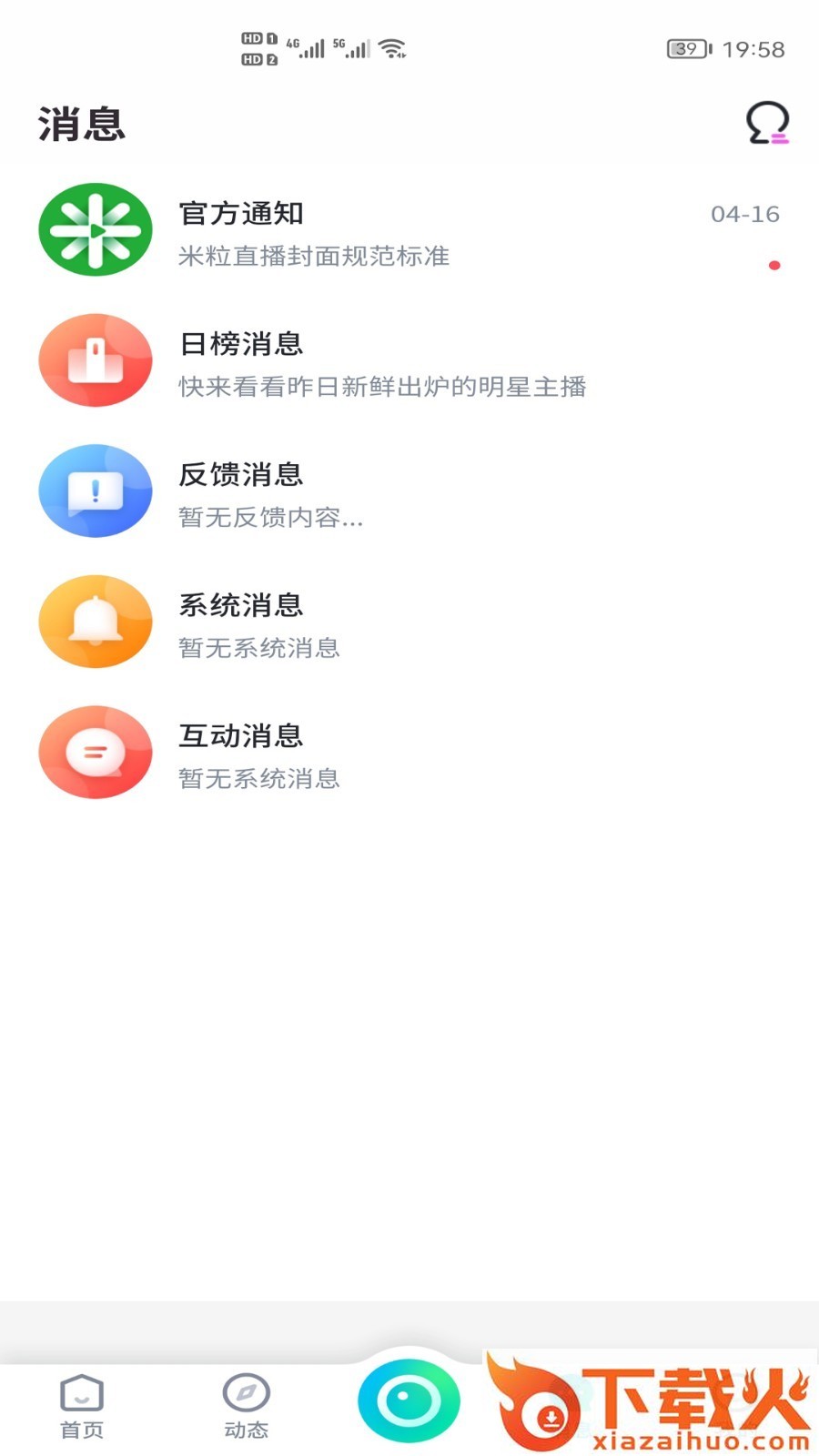This screenshot has height=1456, width=819.
Task: Open 官方通知 message thread
Action: pyautogui.click(x=409, y=232)
